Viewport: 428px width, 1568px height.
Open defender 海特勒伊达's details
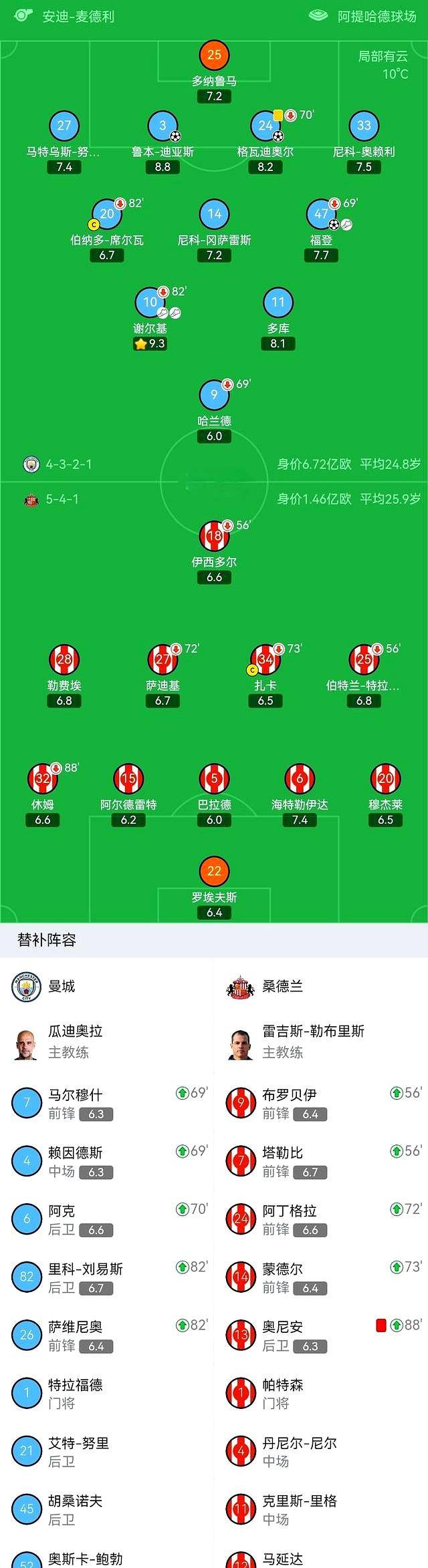pos(300,780)
